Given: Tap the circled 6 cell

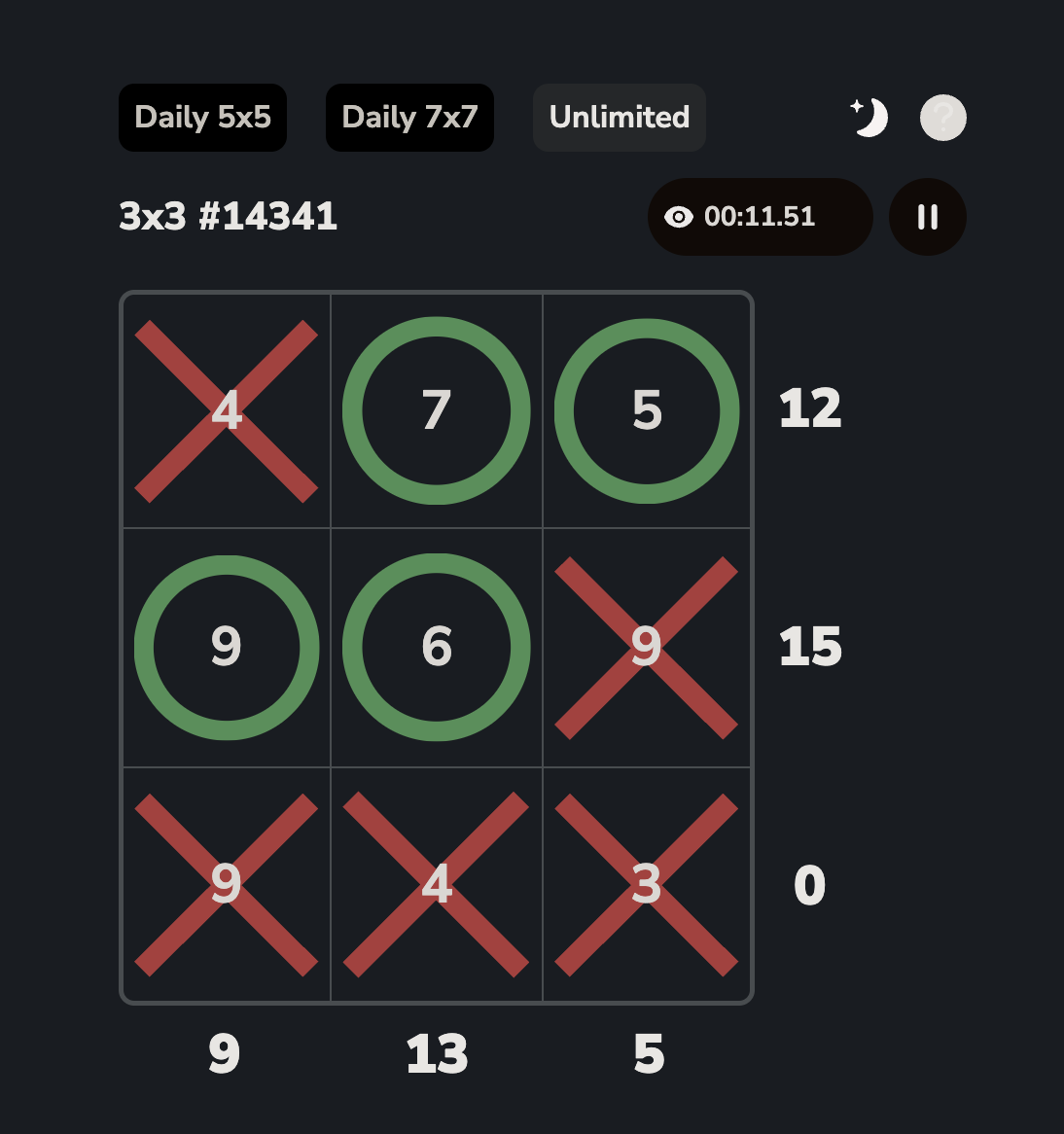Looking at the screenshot, I should point(437,647).
